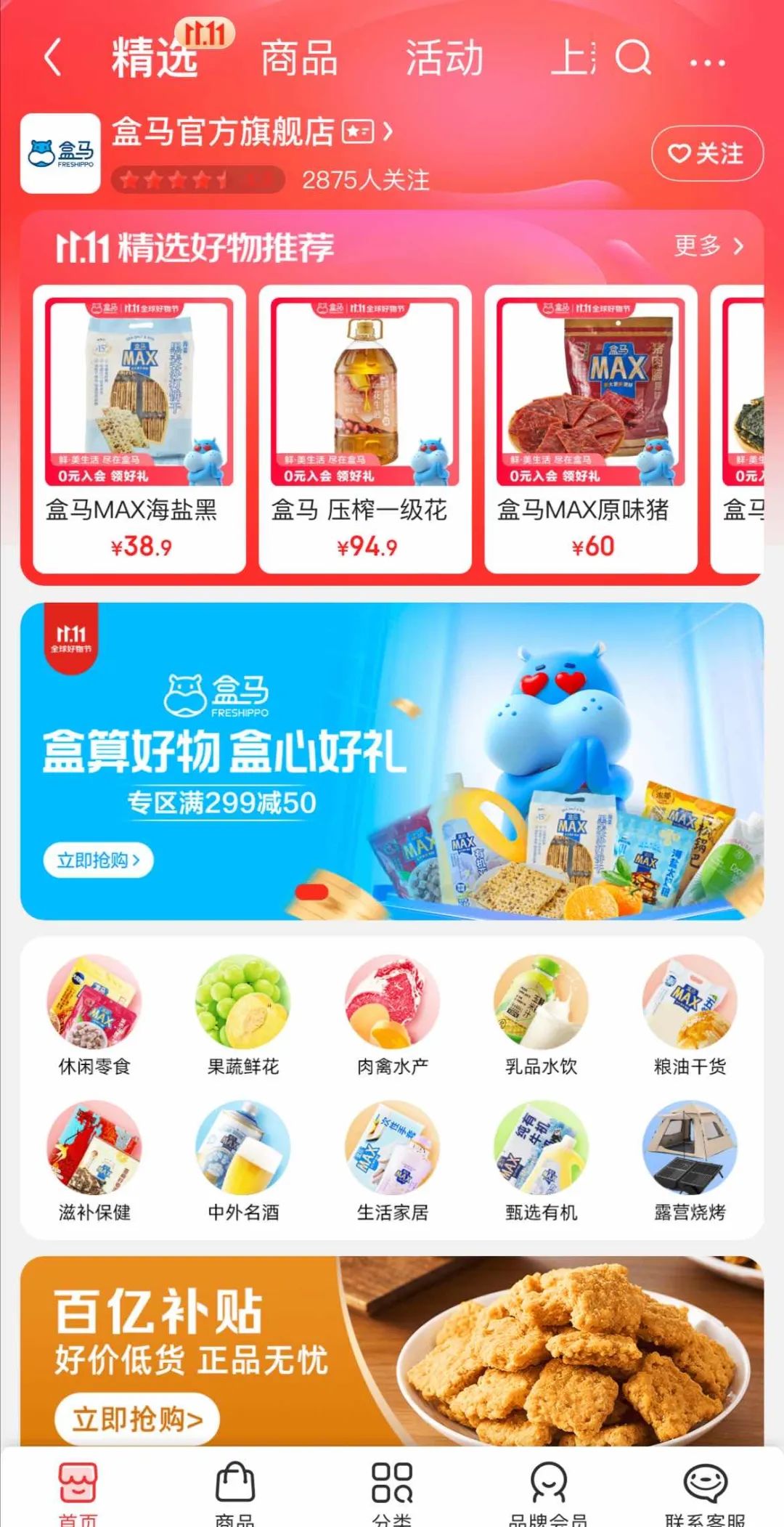Switch to the 商品 top tab
This screenshot has width=784, height=1527.
click(299, 58)
